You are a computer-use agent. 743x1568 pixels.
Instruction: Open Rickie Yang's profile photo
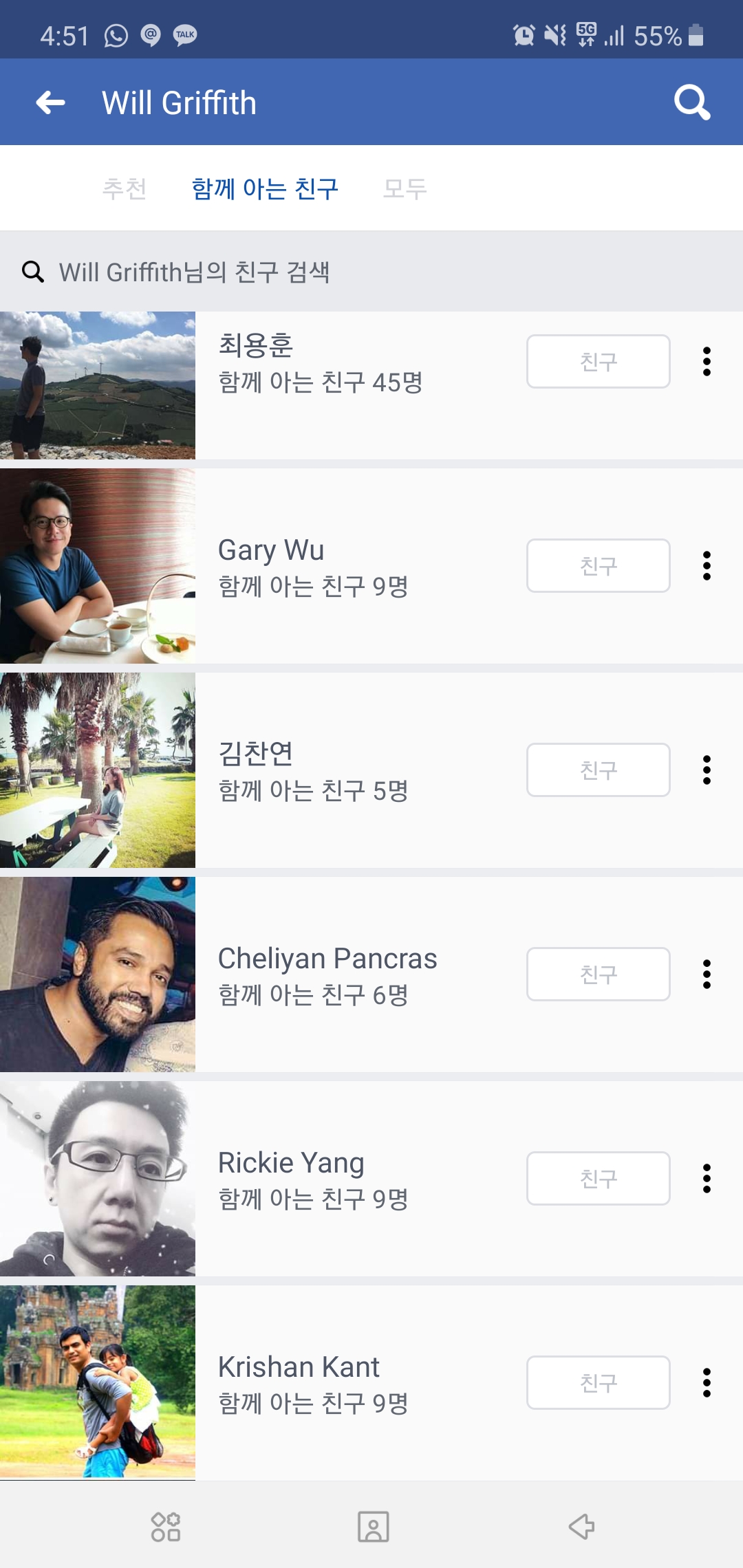click(98, 1179)
